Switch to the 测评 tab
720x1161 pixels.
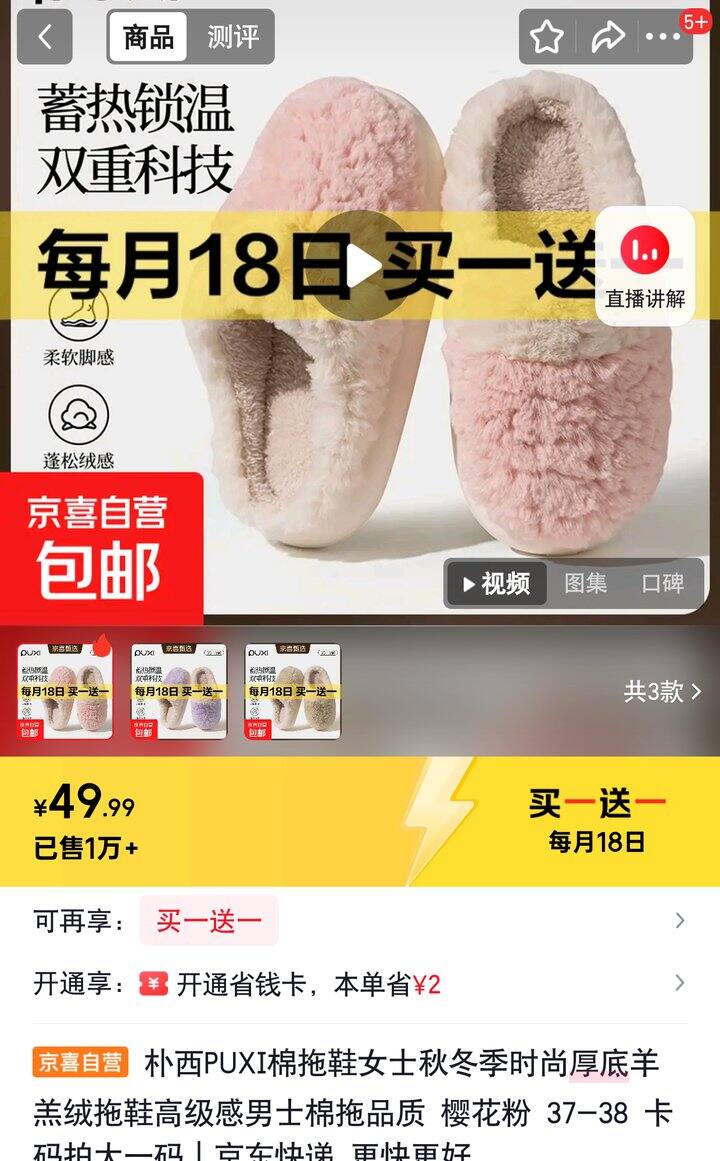coord(233,38)
